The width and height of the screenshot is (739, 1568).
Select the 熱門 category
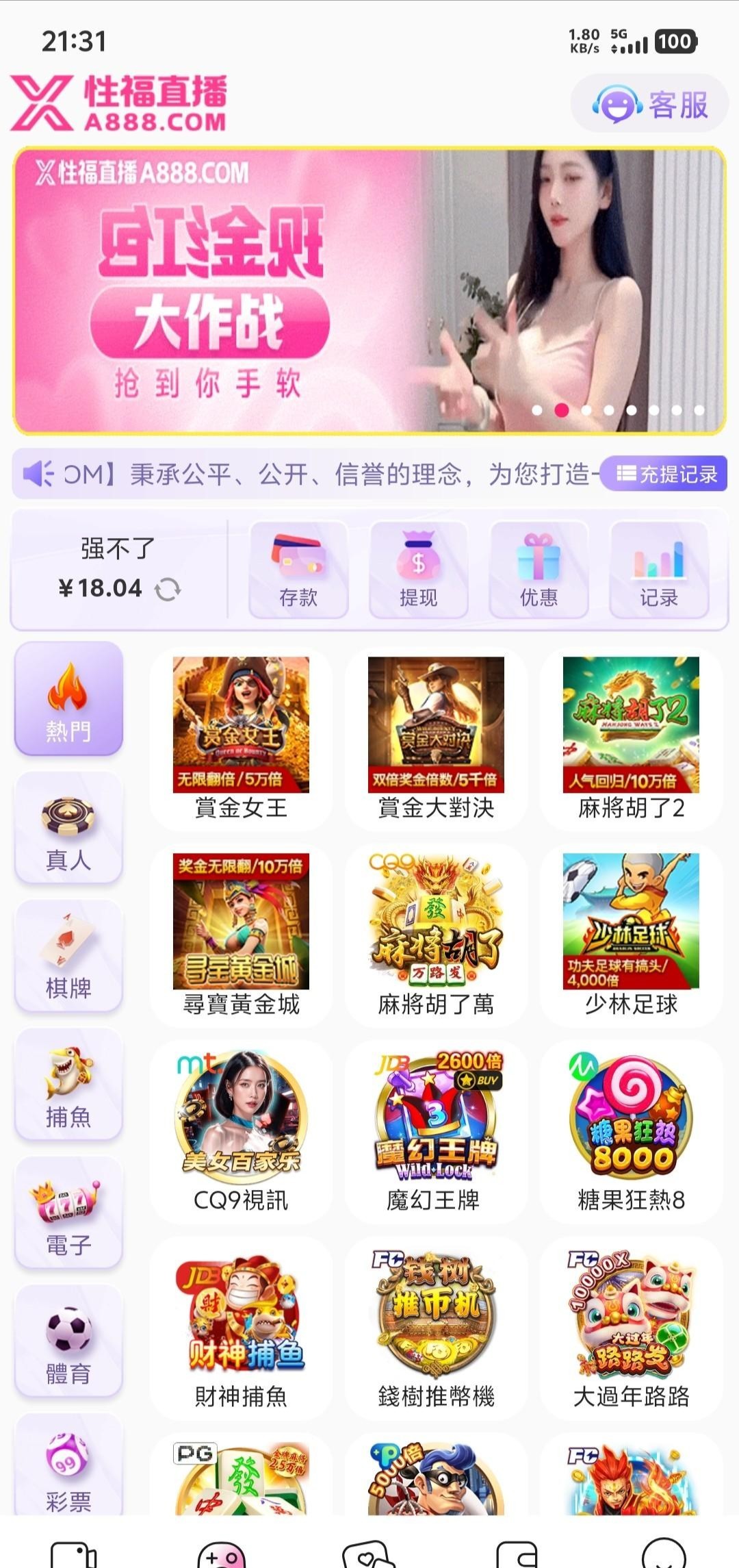pos(68,698)
